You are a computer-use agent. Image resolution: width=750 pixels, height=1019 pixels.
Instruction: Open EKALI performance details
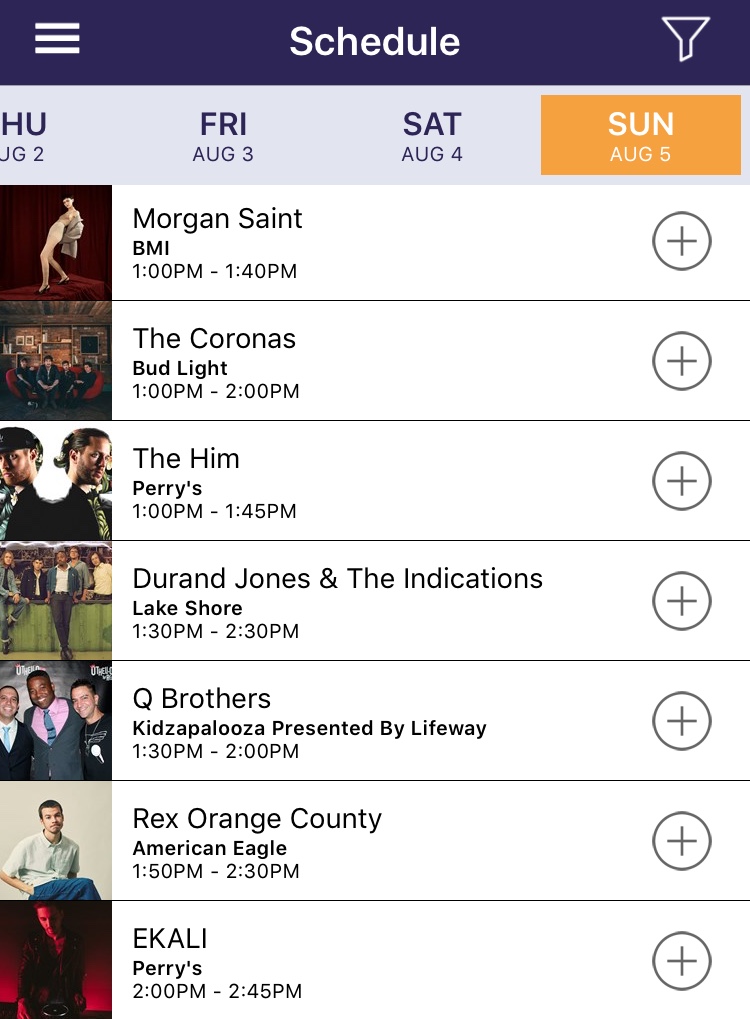click(300, 963)
